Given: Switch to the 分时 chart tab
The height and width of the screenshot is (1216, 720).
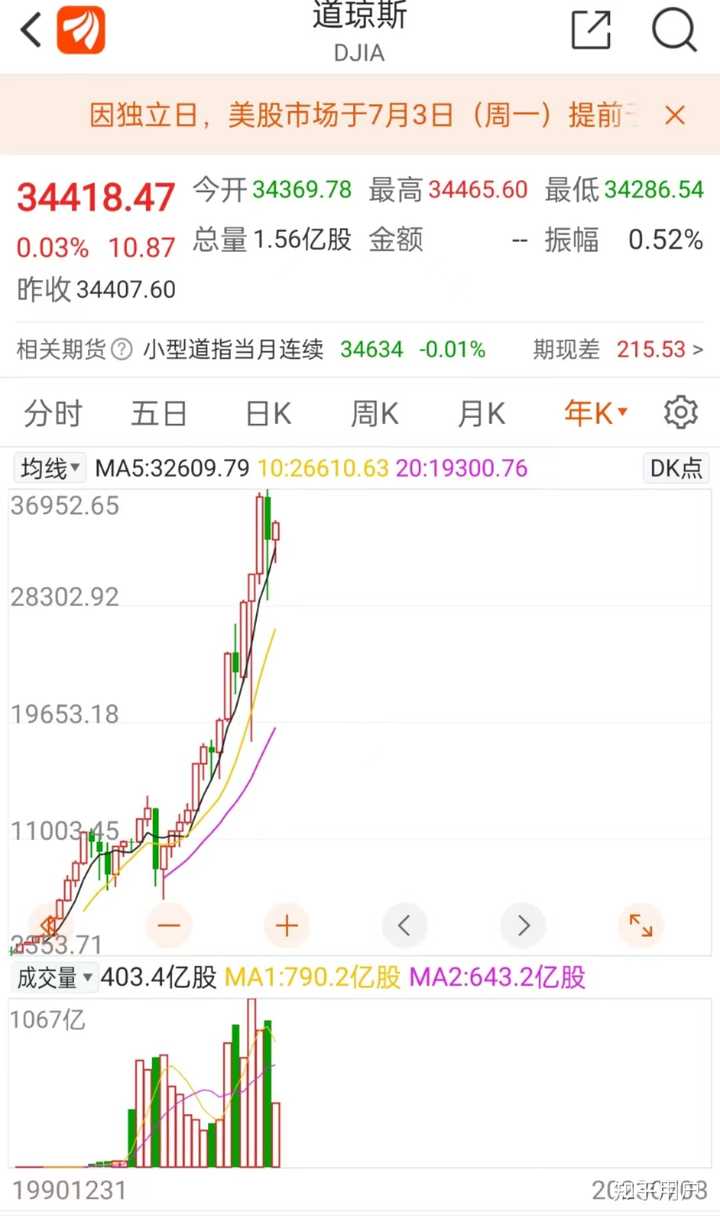Looking at the screenshot, I should [x=52, y=412].
